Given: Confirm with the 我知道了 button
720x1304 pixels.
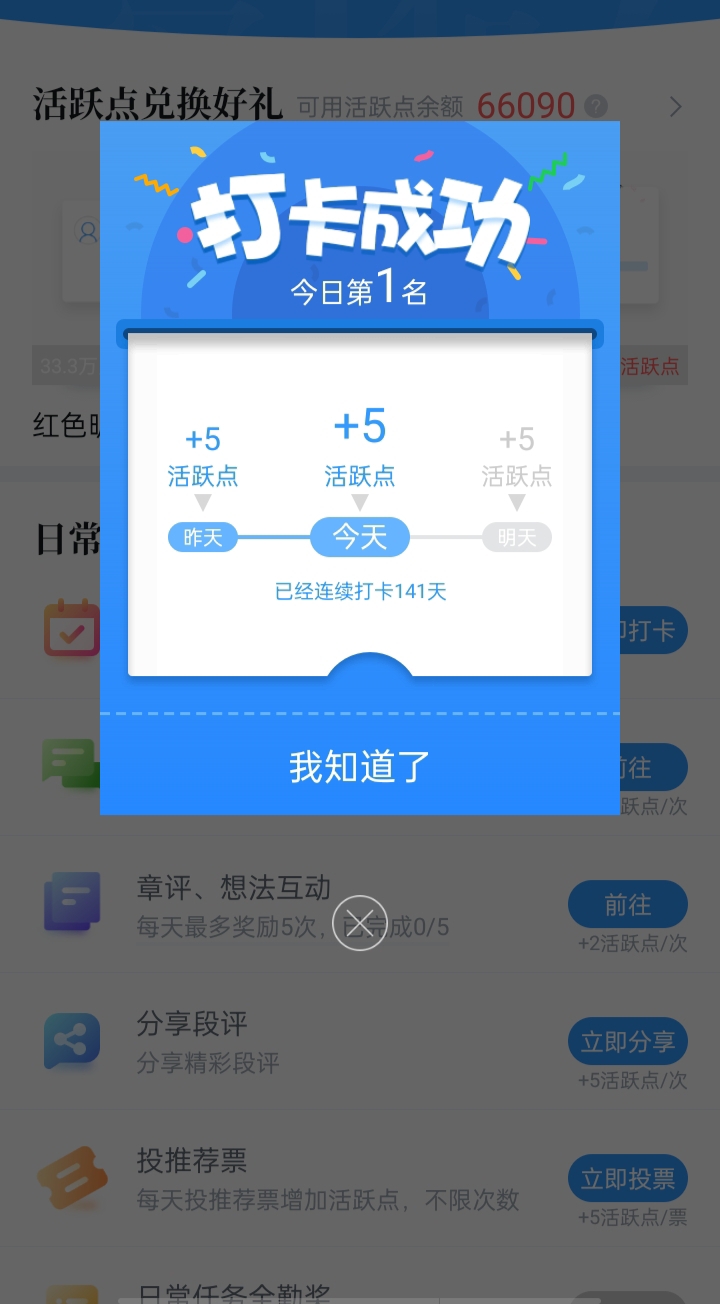Looking at the screenshot, I should [x=360, y=766].
